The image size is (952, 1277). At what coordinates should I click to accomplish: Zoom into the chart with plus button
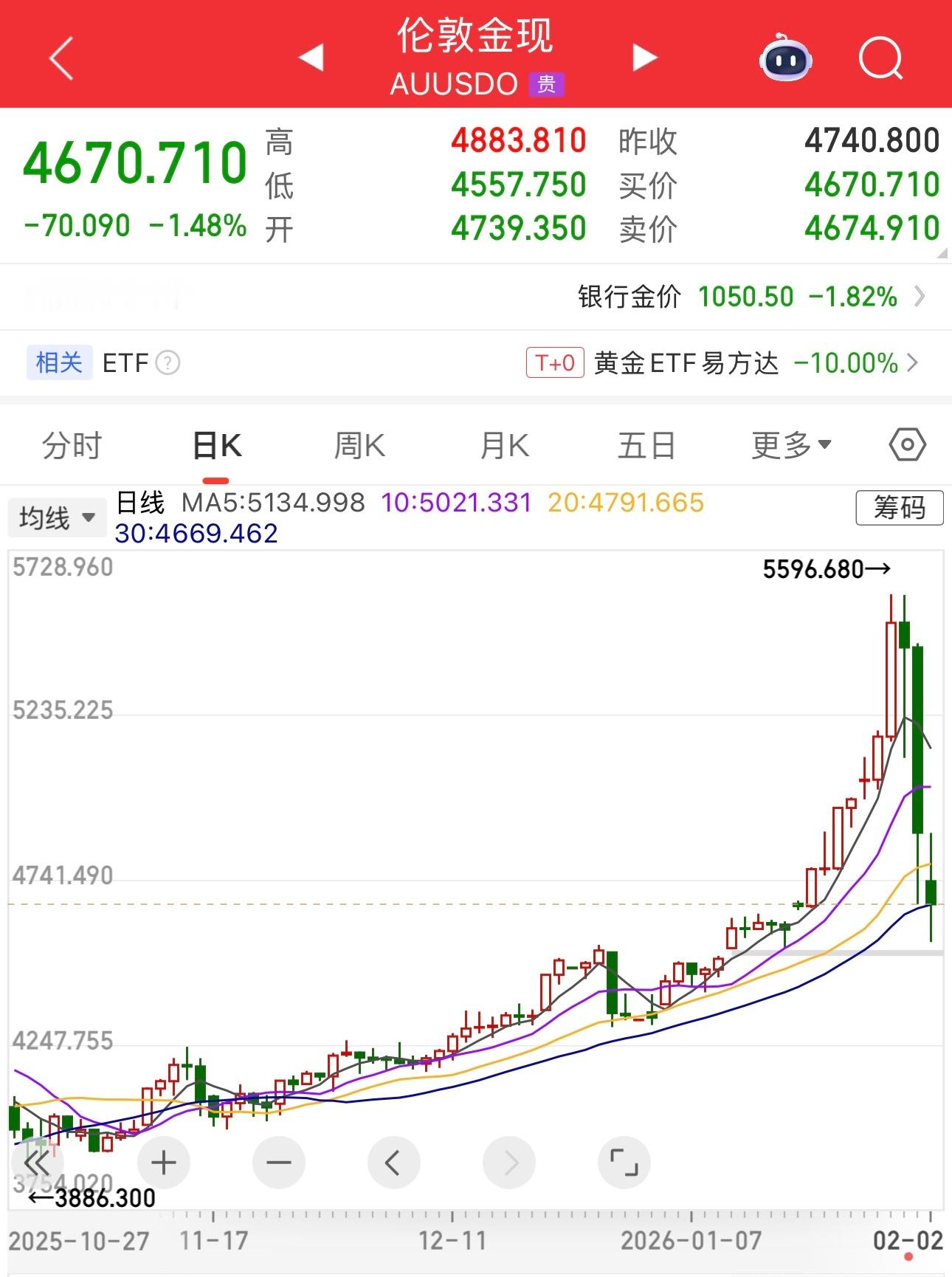[162, 1162]
